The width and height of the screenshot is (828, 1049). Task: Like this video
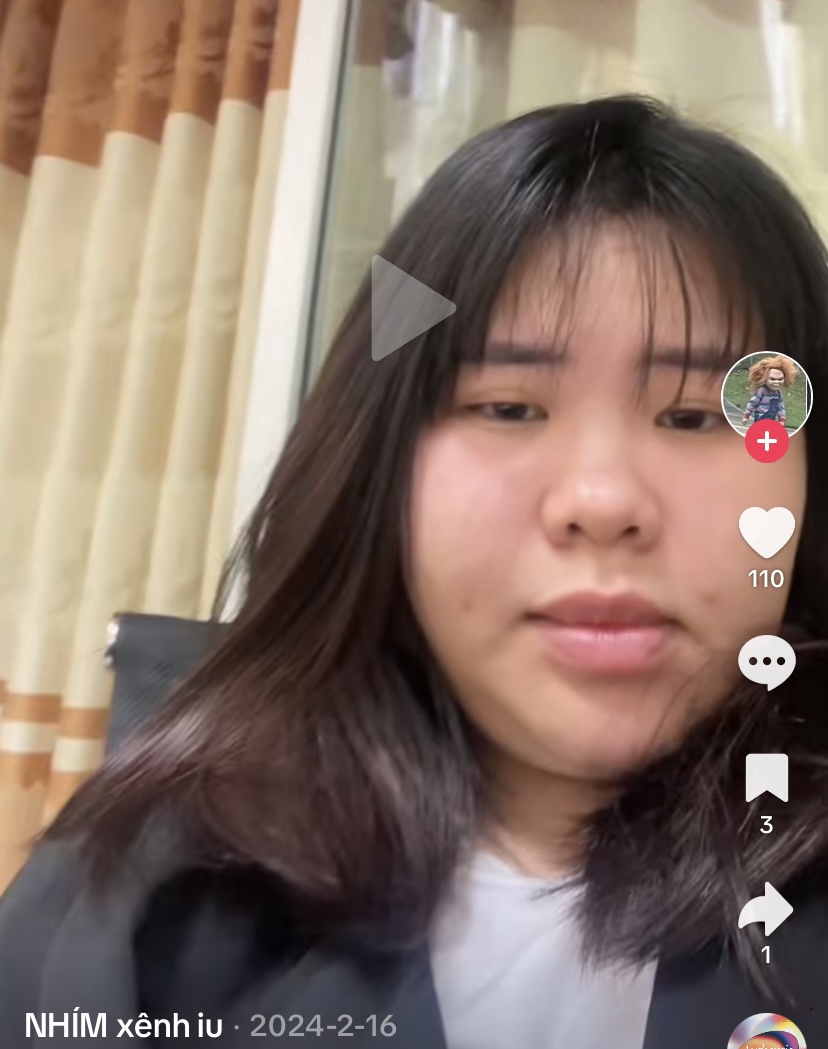tap(766, 532)
